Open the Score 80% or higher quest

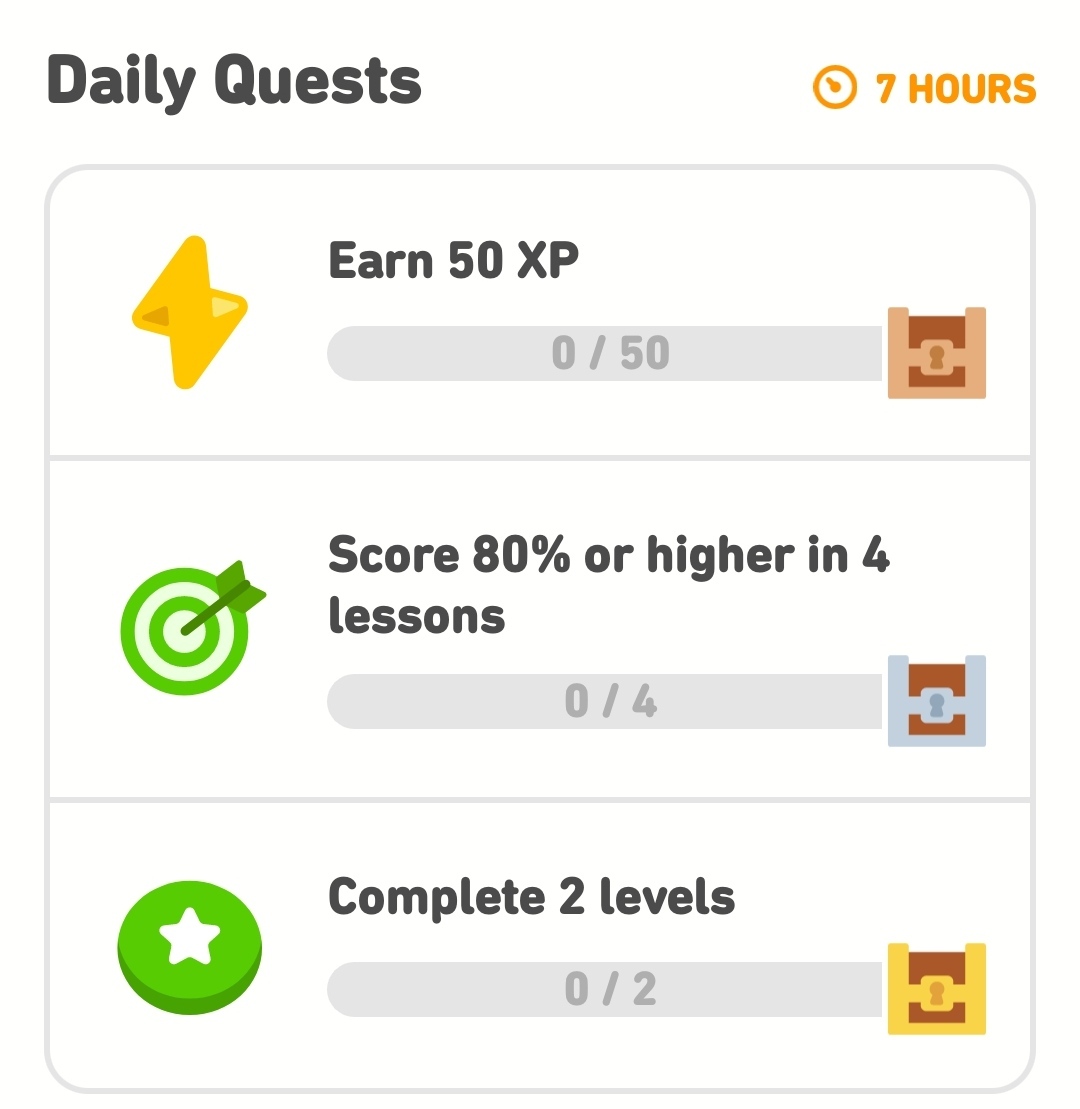(x=608, y=584)
